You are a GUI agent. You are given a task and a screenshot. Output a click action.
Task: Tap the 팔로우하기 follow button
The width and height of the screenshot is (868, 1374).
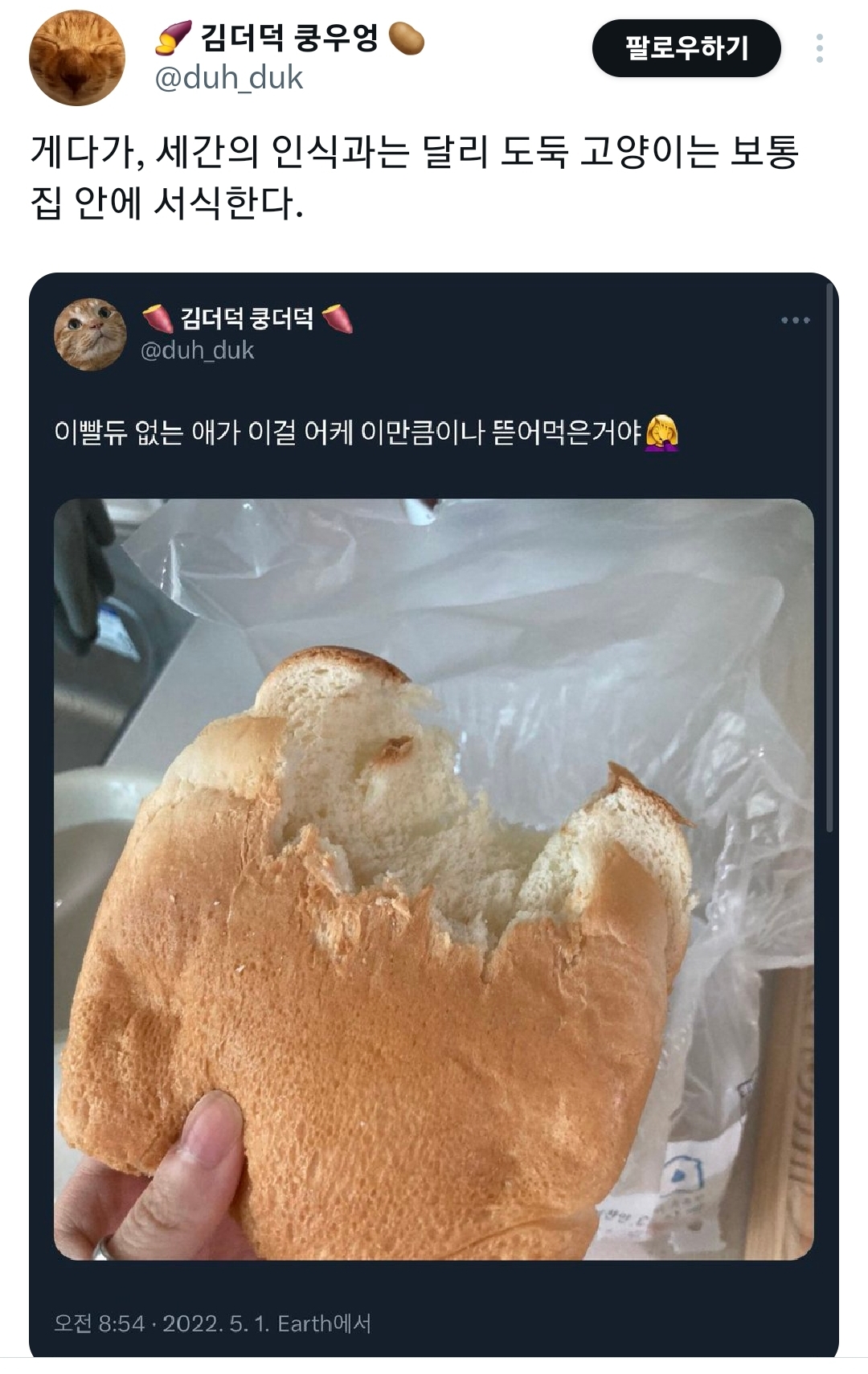[686, 48]
